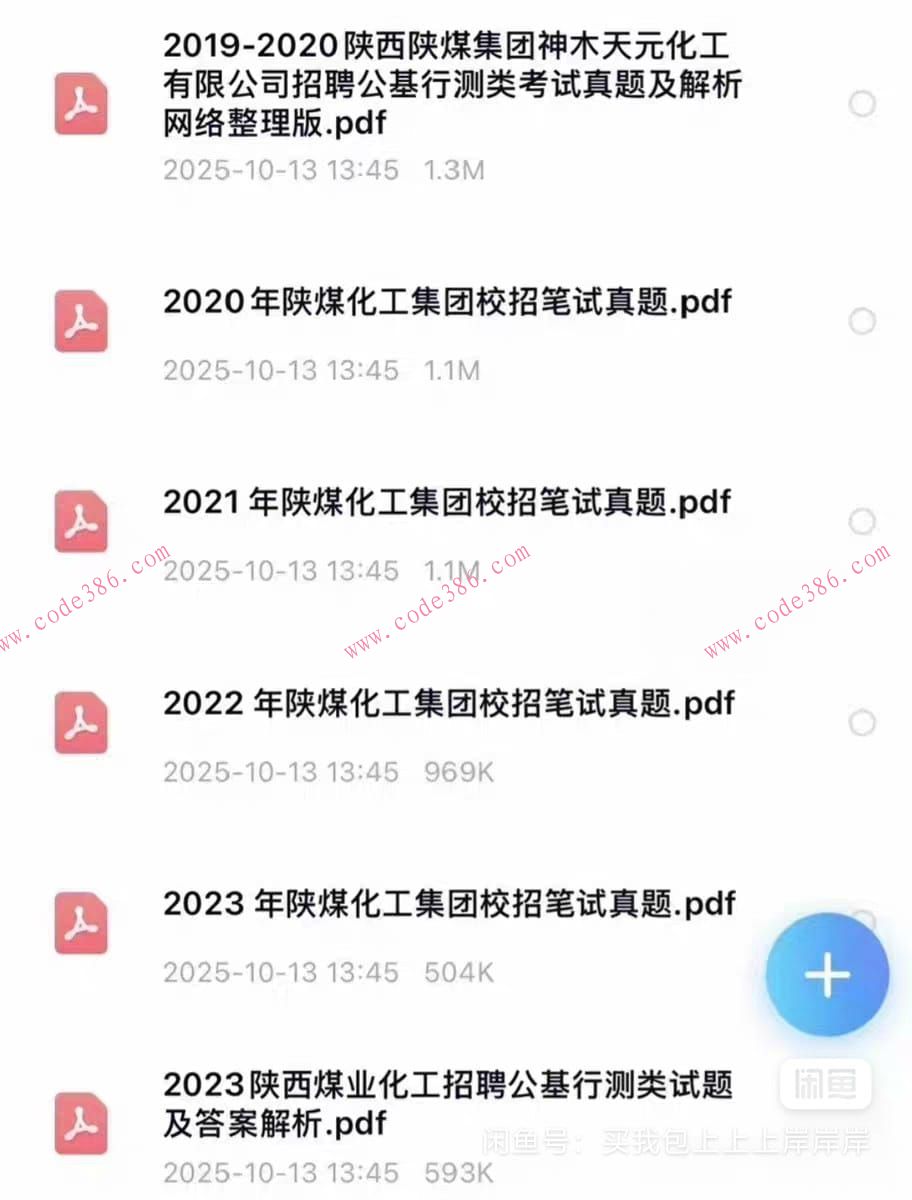
Task: Open the PDF icon beside 2023陕西煤业化工招聘 file
Action: tap(81, 1122)
